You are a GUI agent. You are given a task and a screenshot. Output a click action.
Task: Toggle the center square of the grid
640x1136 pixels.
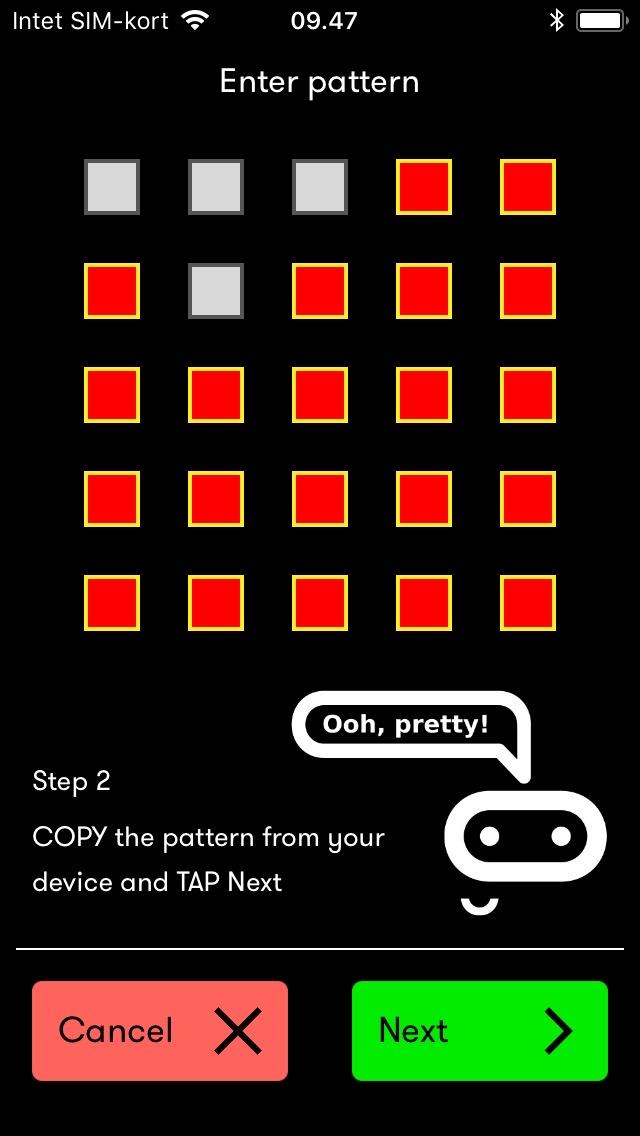pyautogui.click(x=320, y=395)
